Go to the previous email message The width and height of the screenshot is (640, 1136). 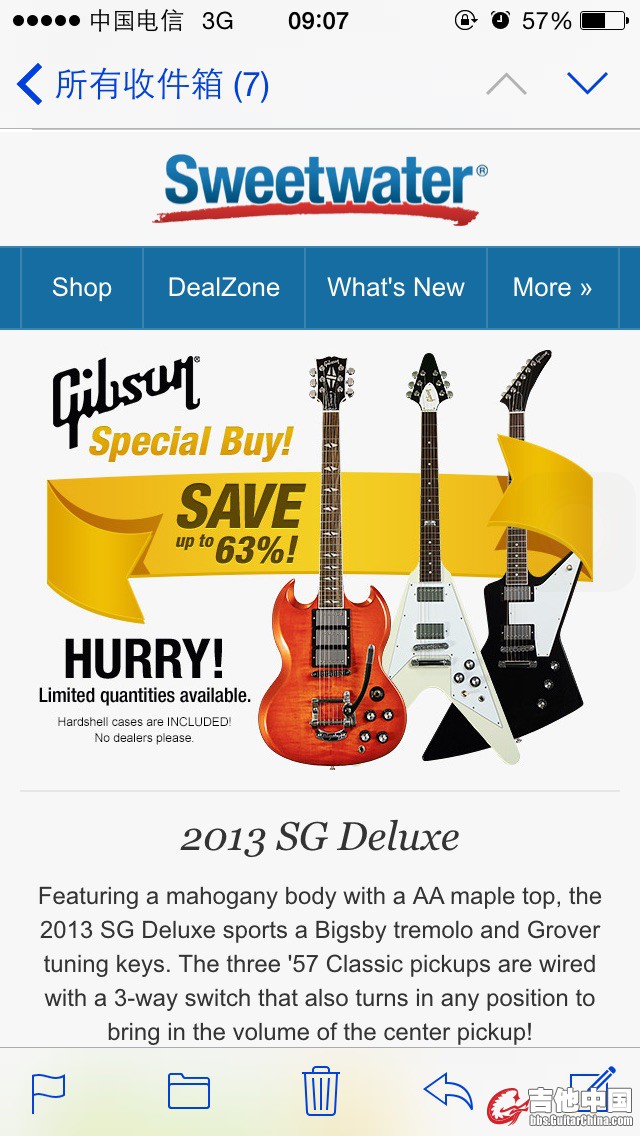tap(506, 84)
